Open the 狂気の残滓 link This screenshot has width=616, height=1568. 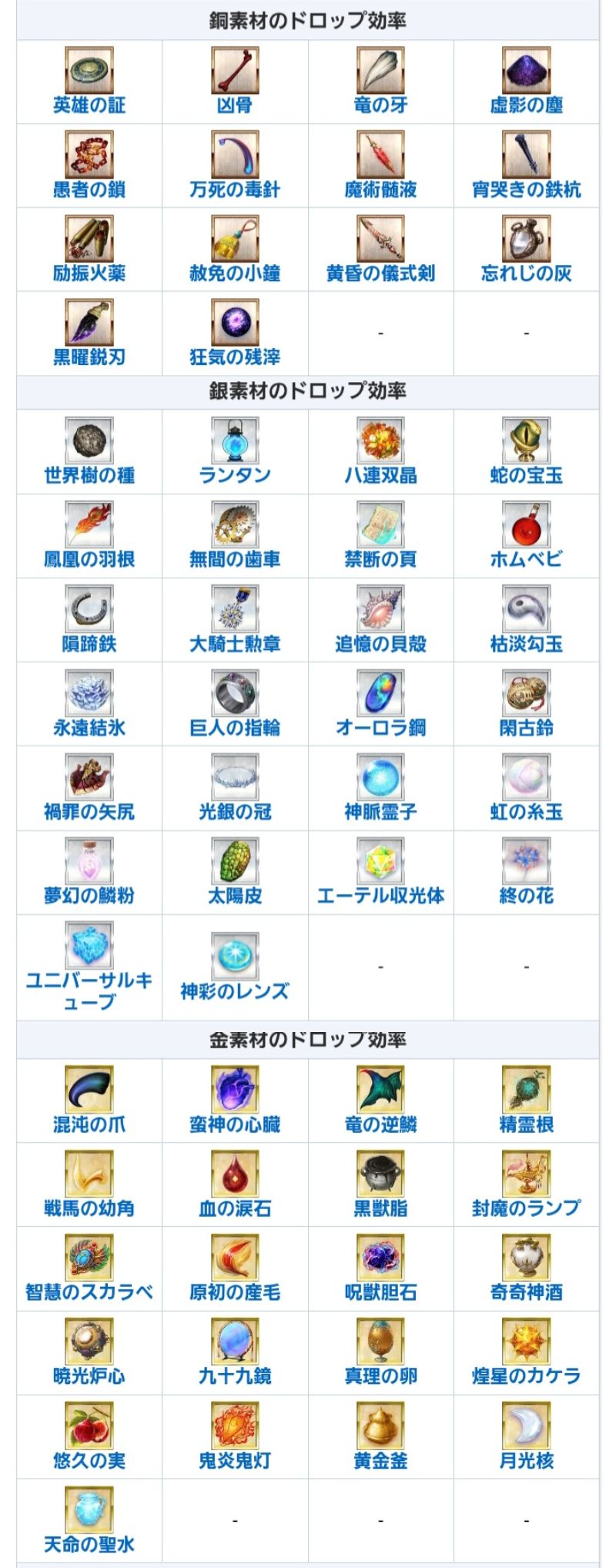point(235,357)
